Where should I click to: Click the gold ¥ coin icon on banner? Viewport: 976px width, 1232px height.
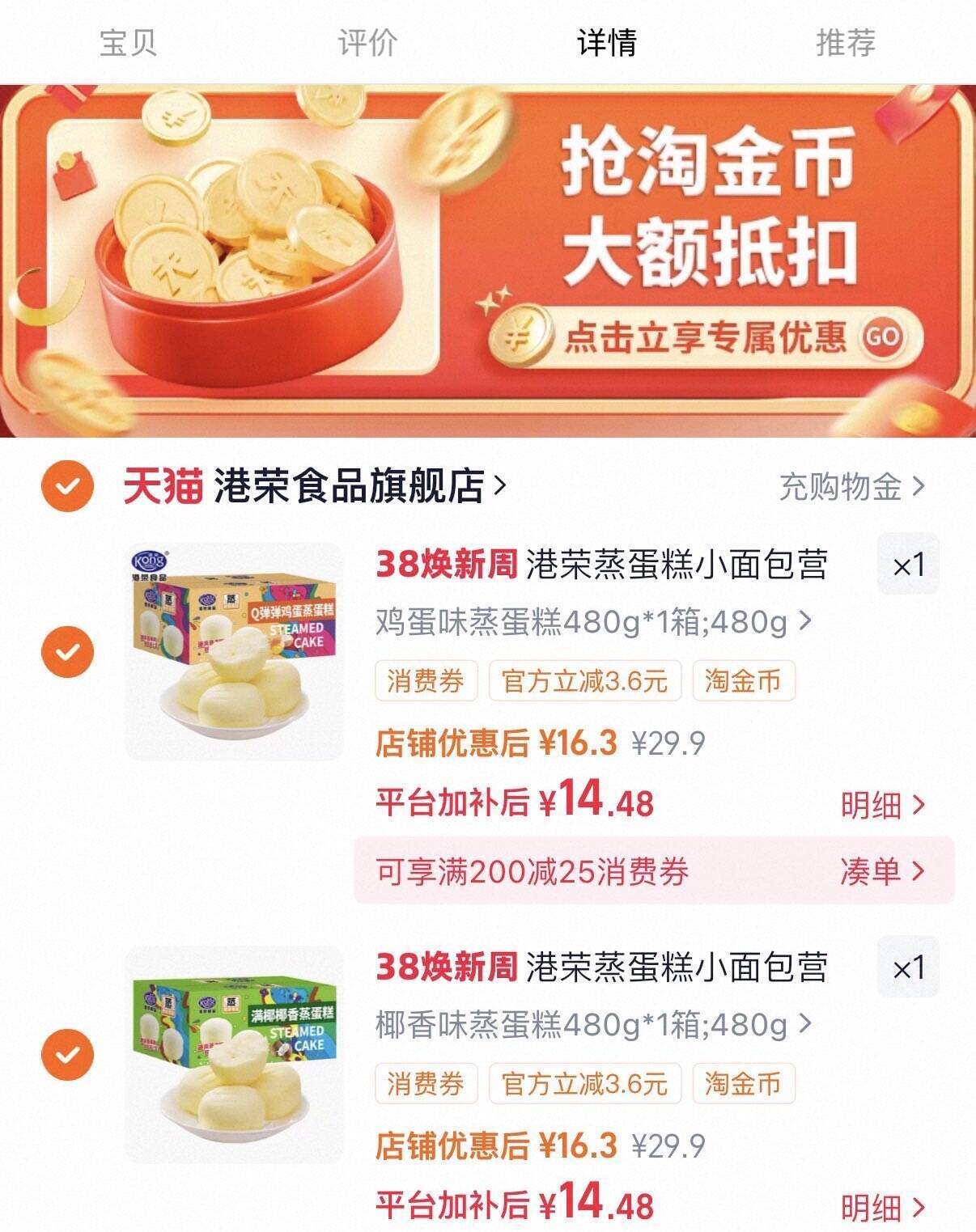pyautogui.click(x=519, y=335)
